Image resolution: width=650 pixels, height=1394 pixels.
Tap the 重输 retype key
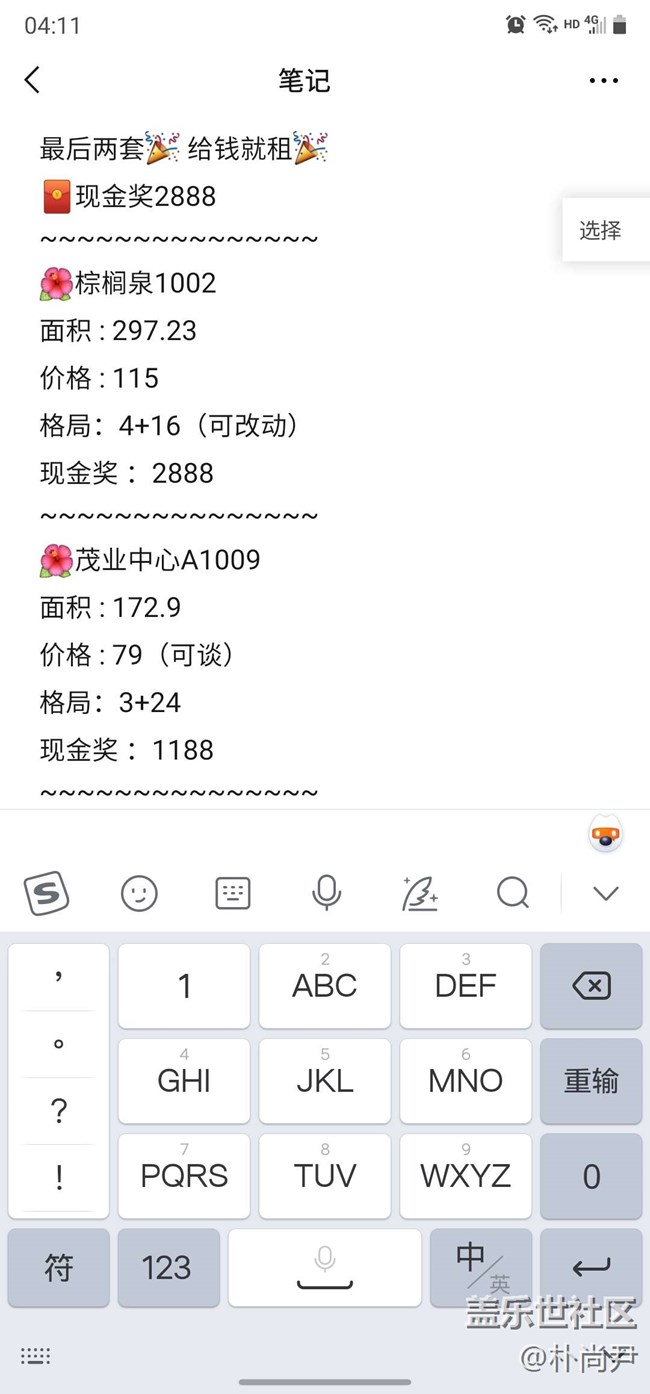(591, 1081)
